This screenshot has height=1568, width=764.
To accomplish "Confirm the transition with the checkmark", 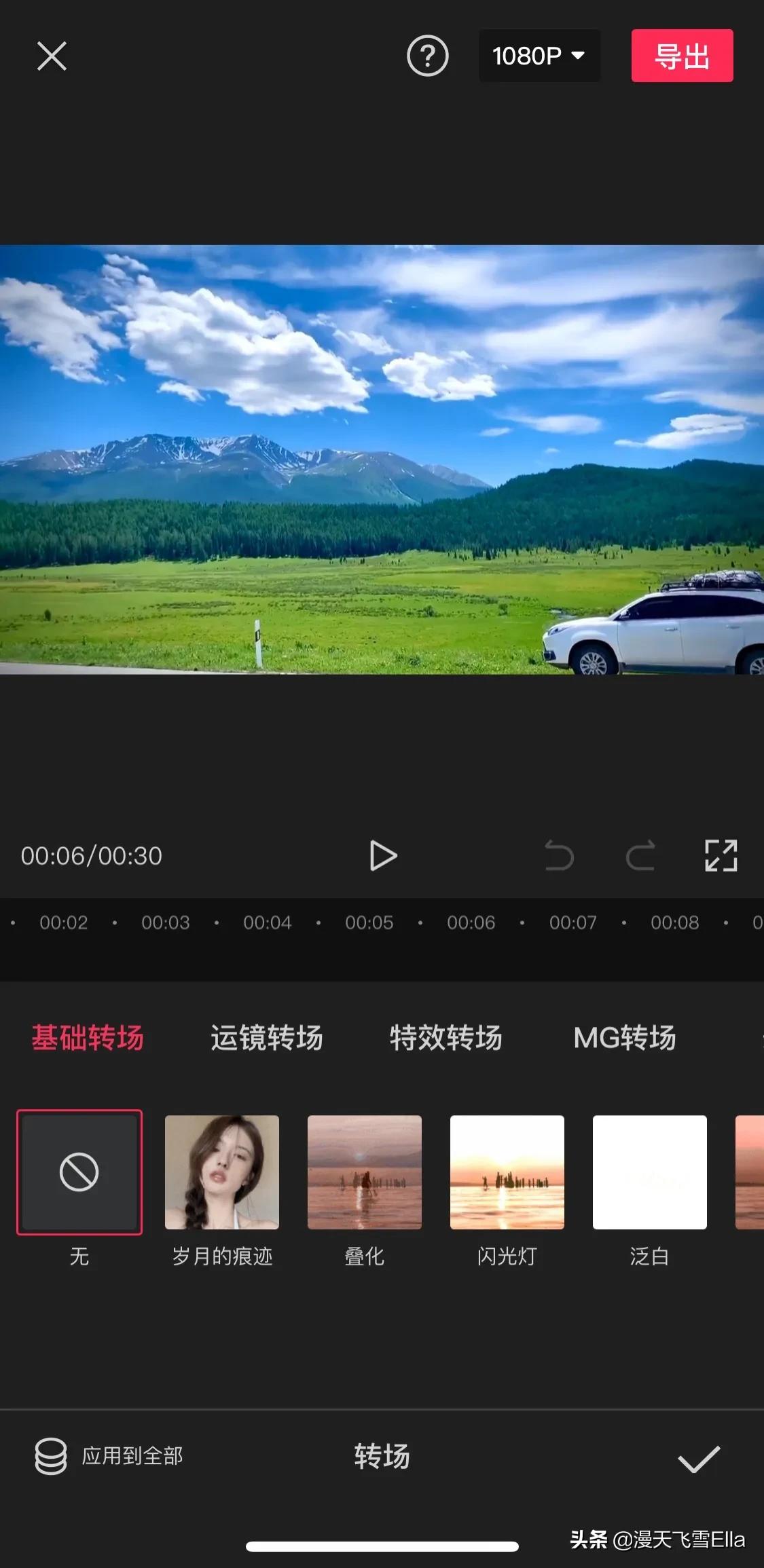I will (699, 1458).
